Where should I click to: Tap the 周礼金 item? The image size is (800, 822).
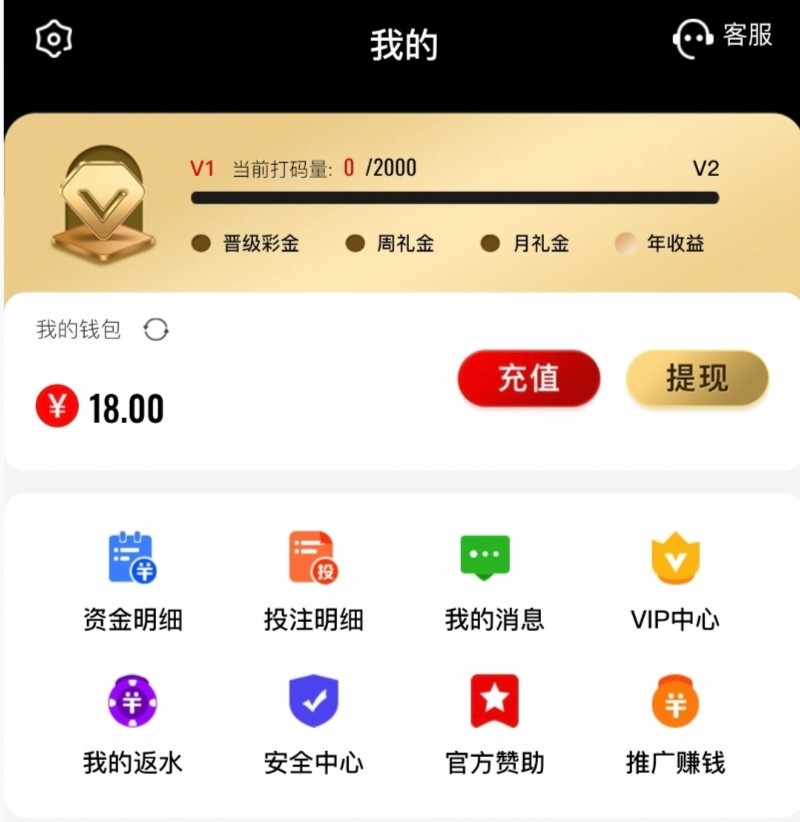[390, 243]
